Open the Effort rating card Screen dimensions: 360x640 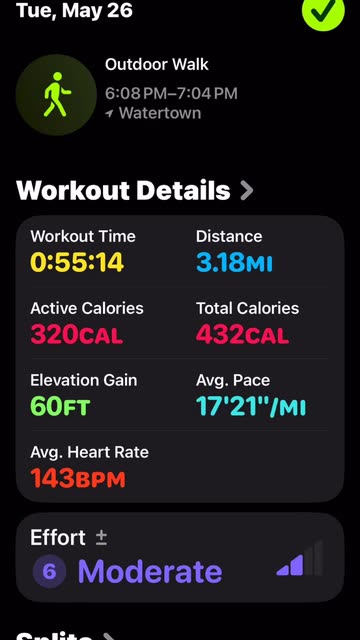(x=180, y=557)
